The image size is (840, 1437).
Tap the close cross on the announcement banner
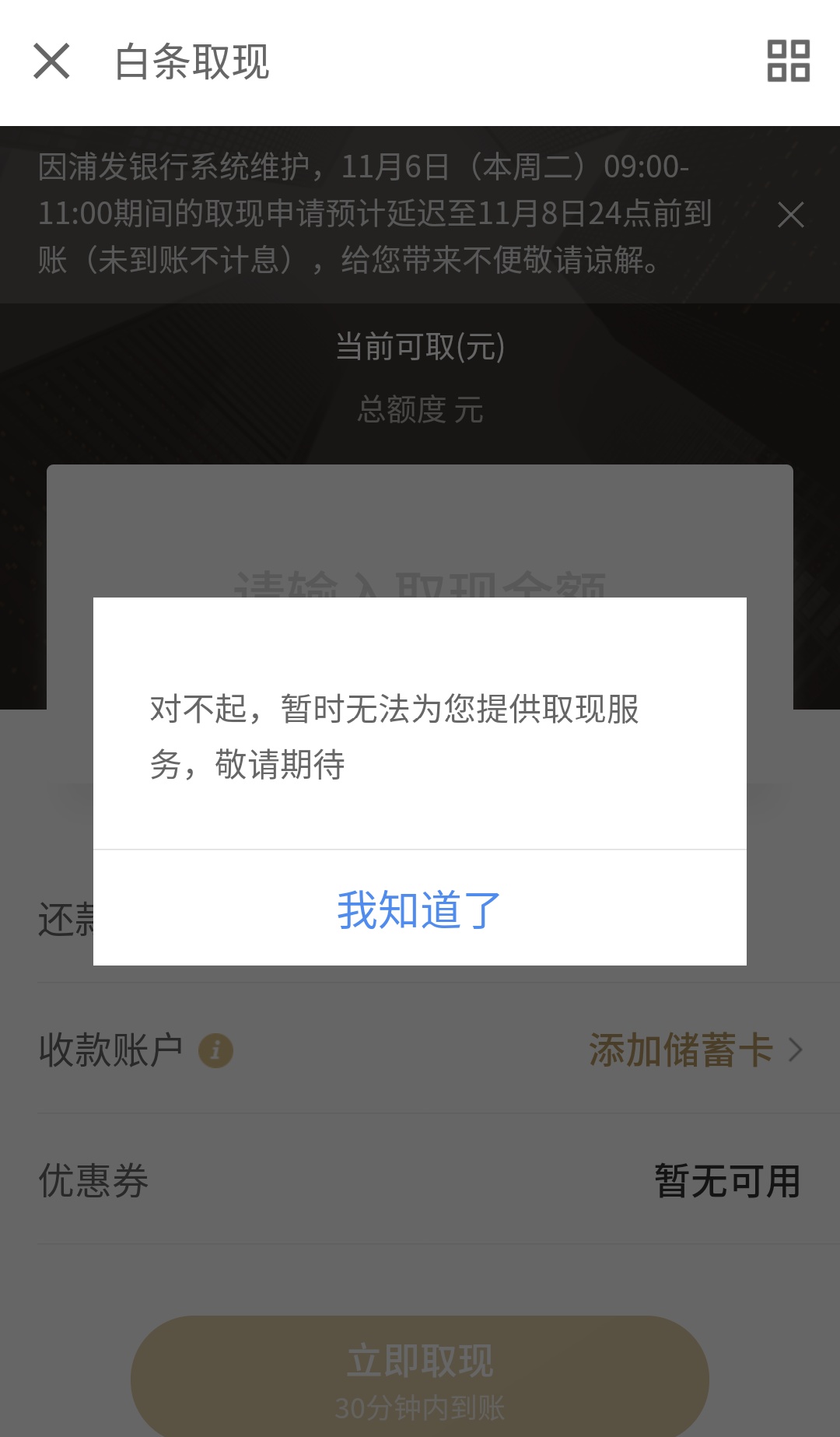tap(791, 216)
